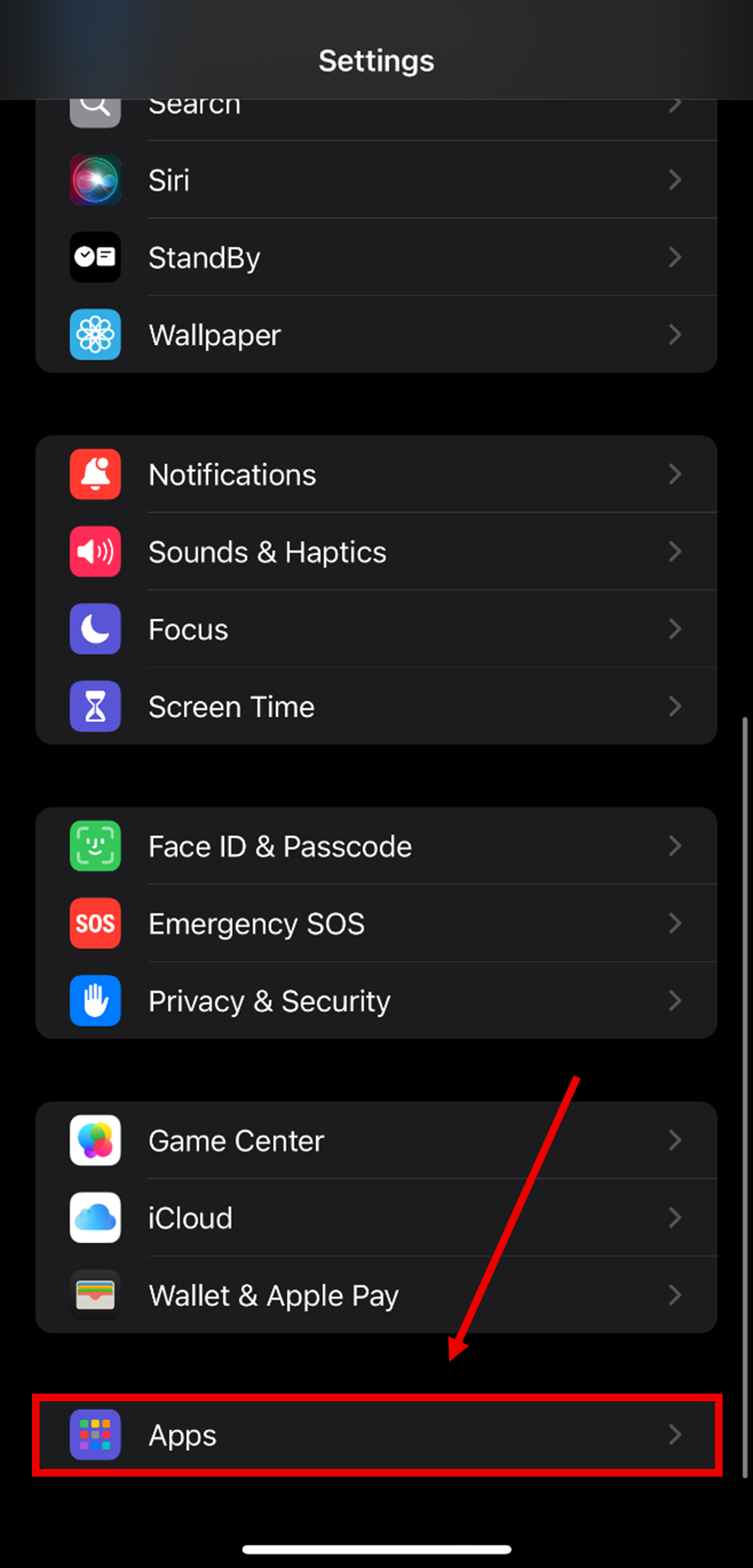Screen dimensions: 753x1568
Task: Tap the Wallet & Apple Pay icon
Action: [94, 1295]
